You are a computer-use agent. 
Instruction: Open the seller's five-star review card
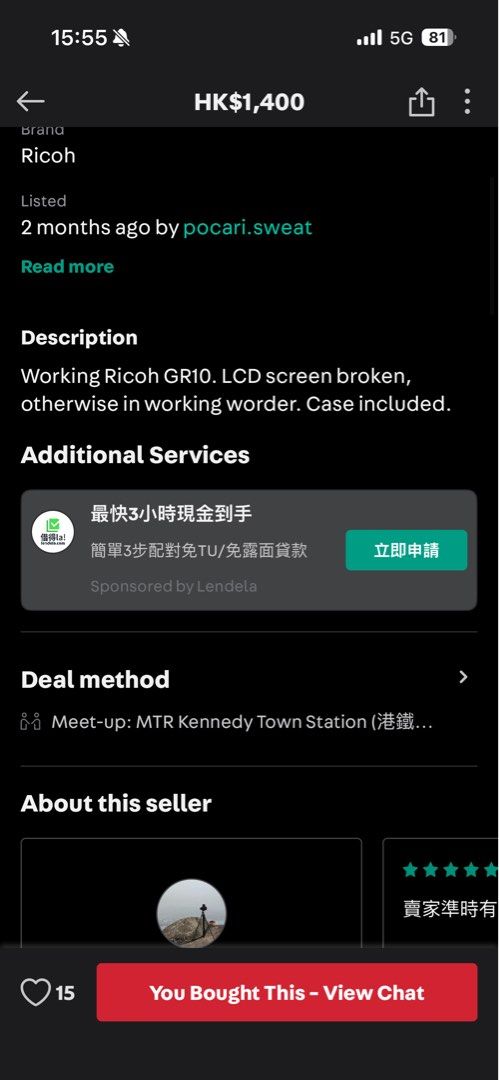pyautogui.click(x=441, y=893)
